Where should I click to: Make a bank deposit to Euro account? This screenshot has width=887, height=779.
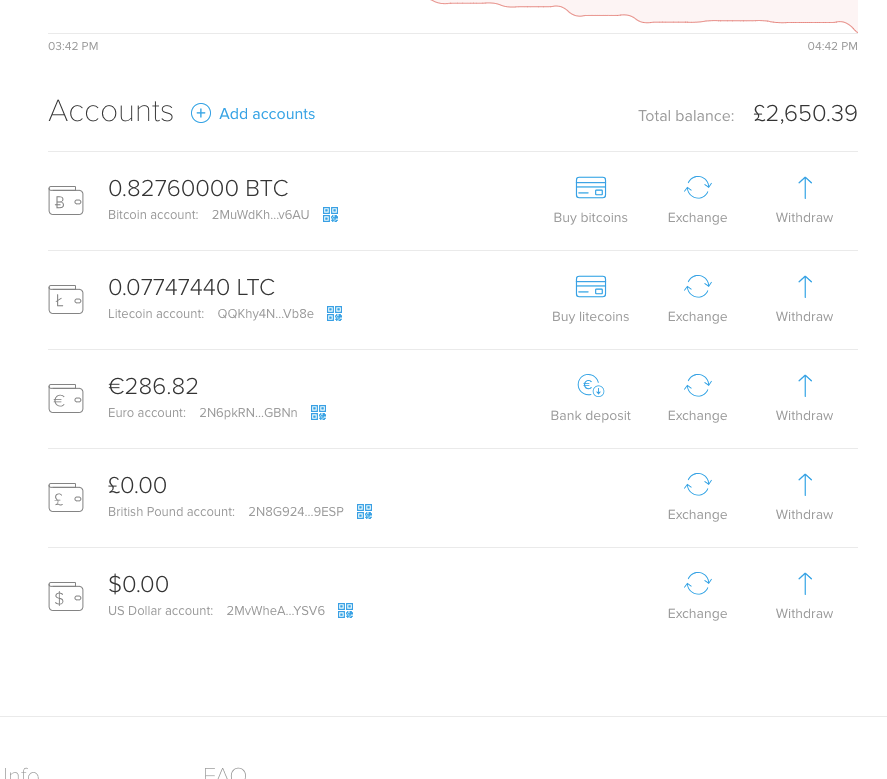(590, 397)
